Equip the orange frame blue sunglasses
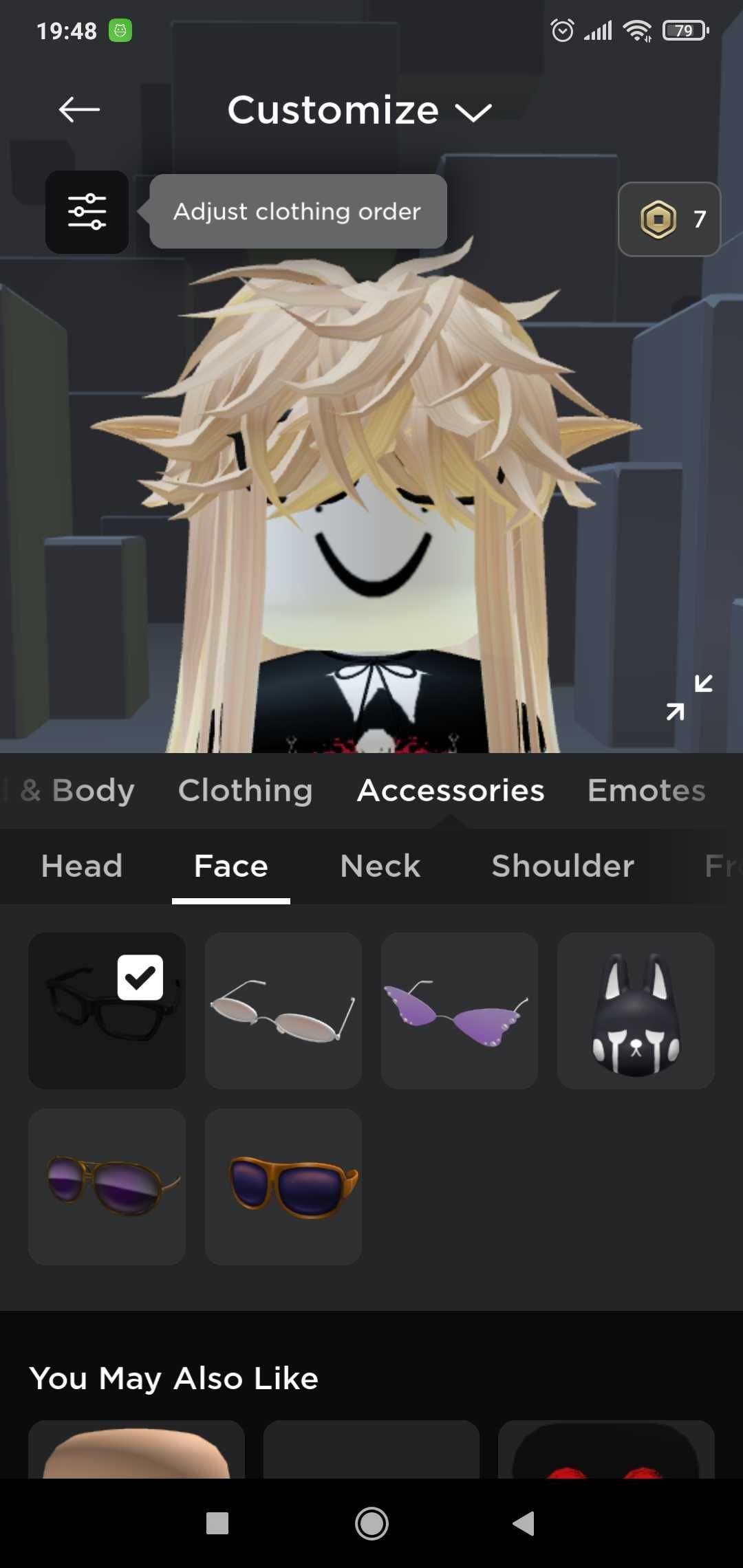743x1568 pixels. click(x=283, y=1186)
